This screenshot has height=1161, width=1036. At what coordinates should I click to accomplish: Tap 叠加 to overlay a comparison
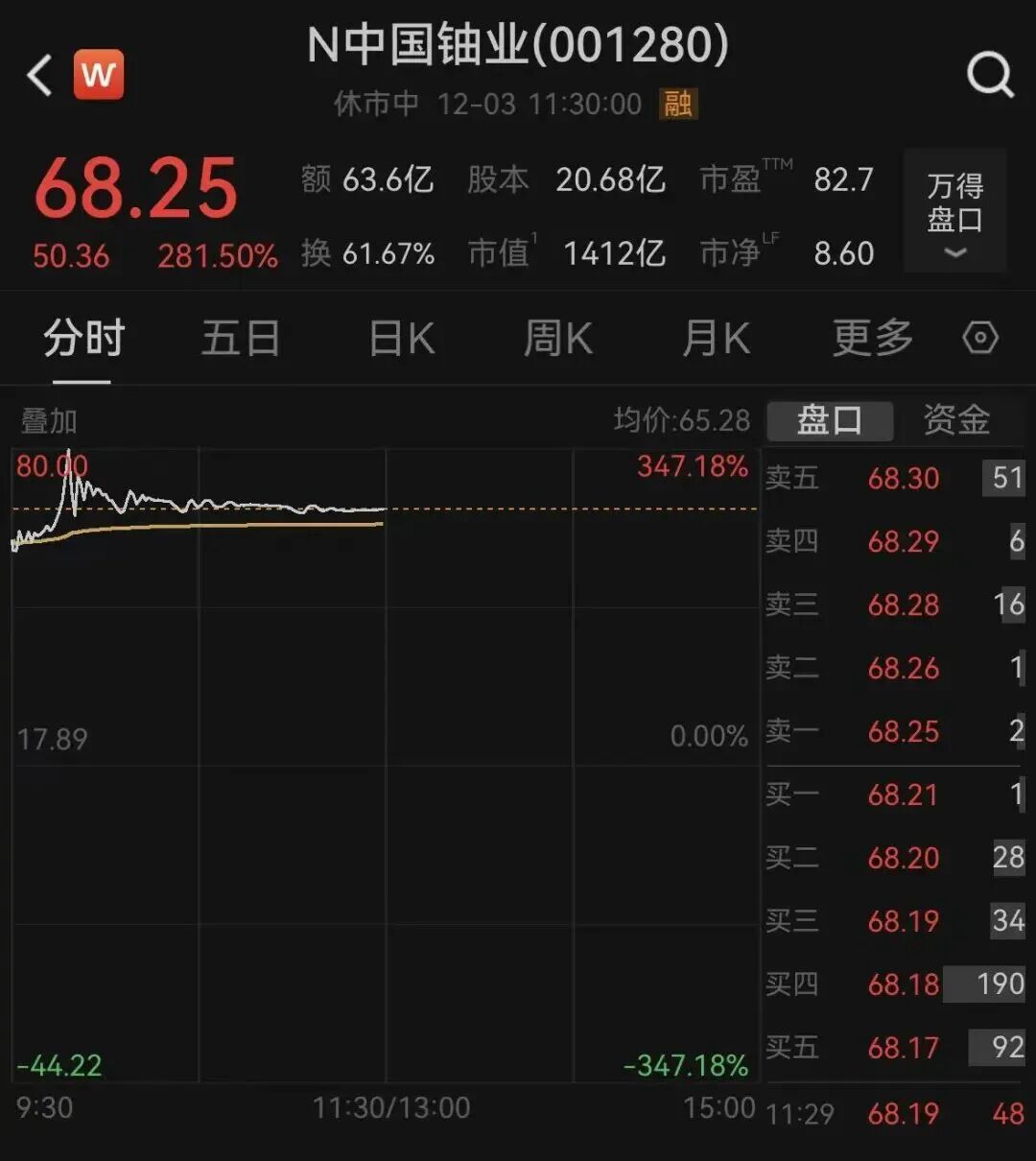pos(49,420)
